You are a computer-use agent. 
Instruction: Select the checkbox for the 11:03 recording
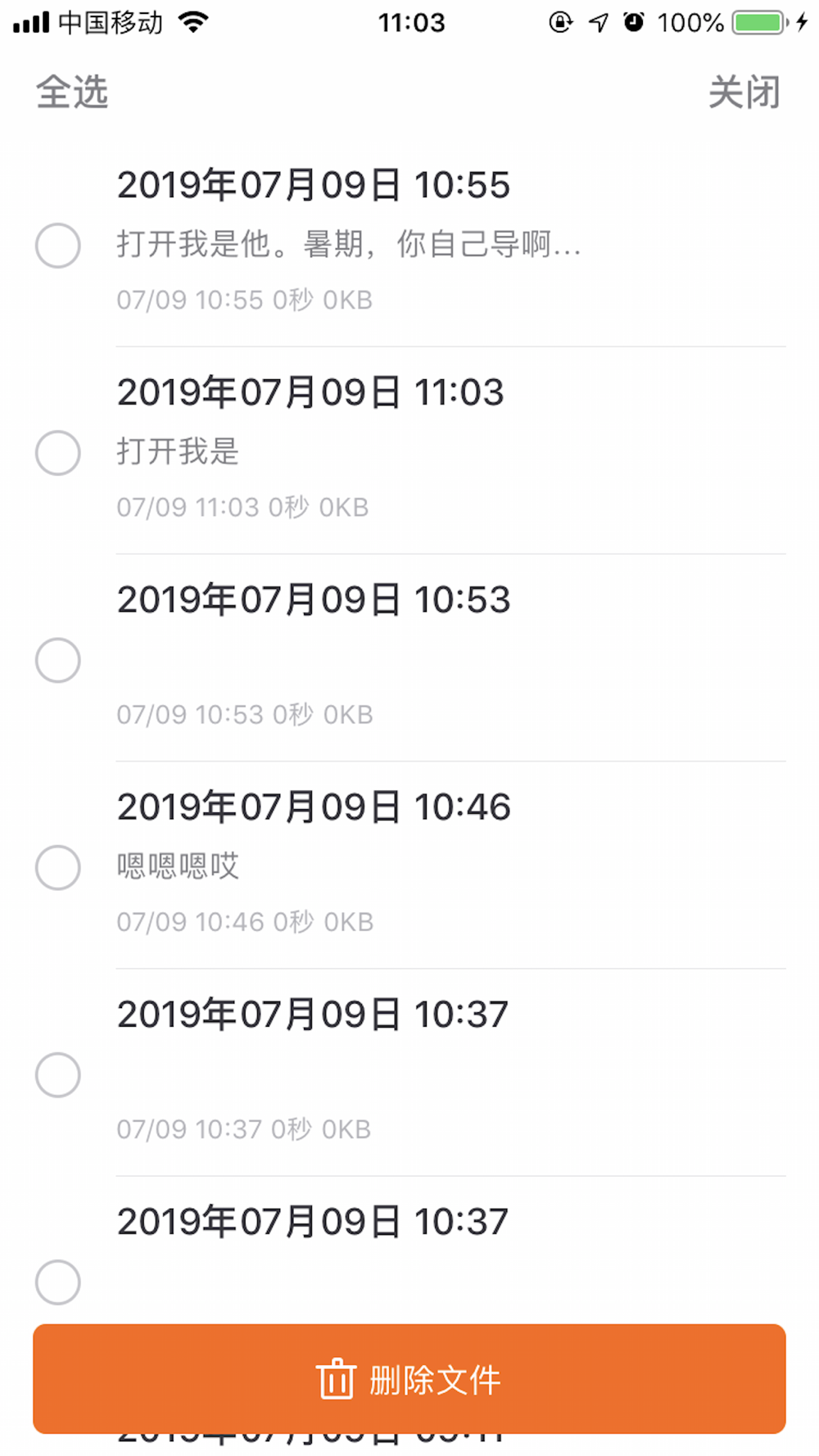(58, 452)
